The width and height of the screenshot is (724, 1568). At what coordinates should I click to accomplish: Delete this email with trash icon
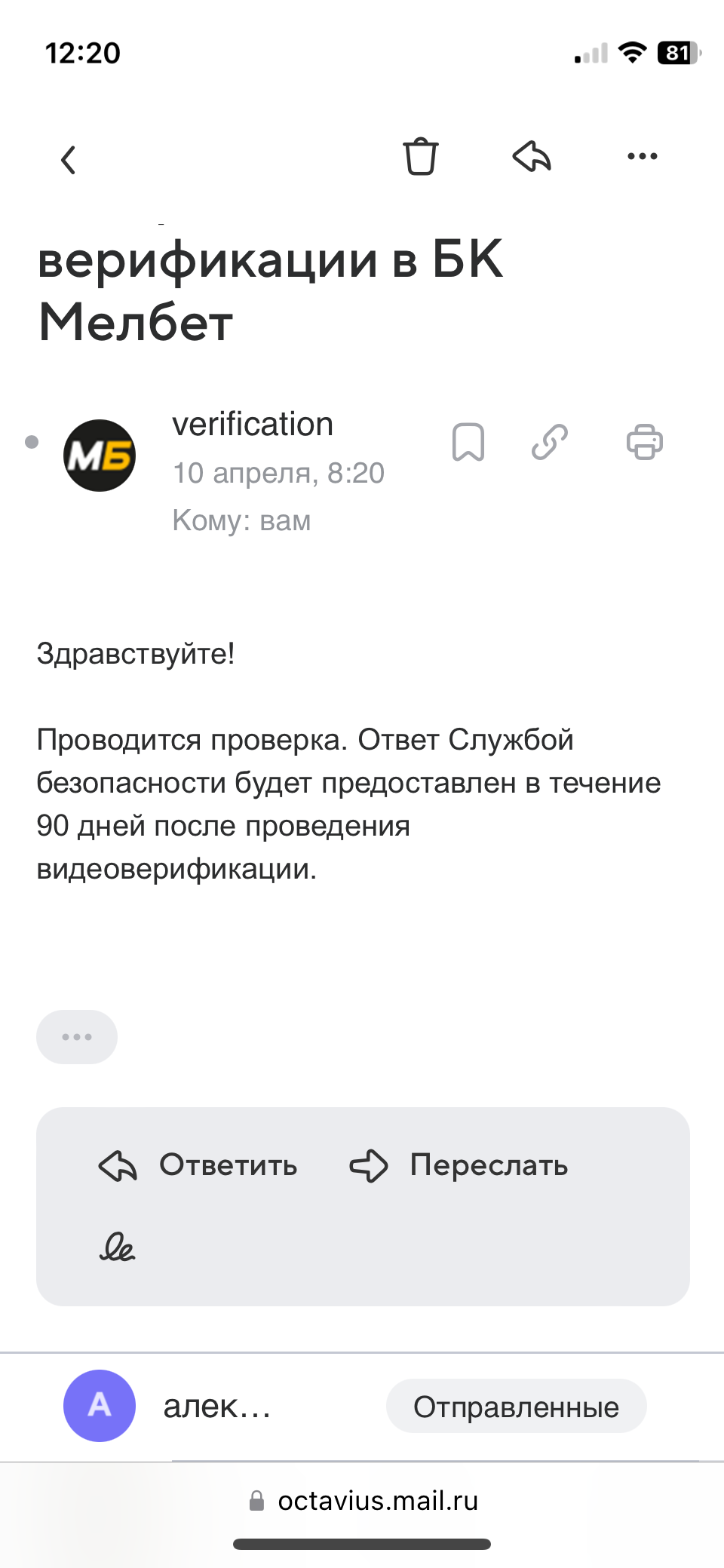click(420, 157)
